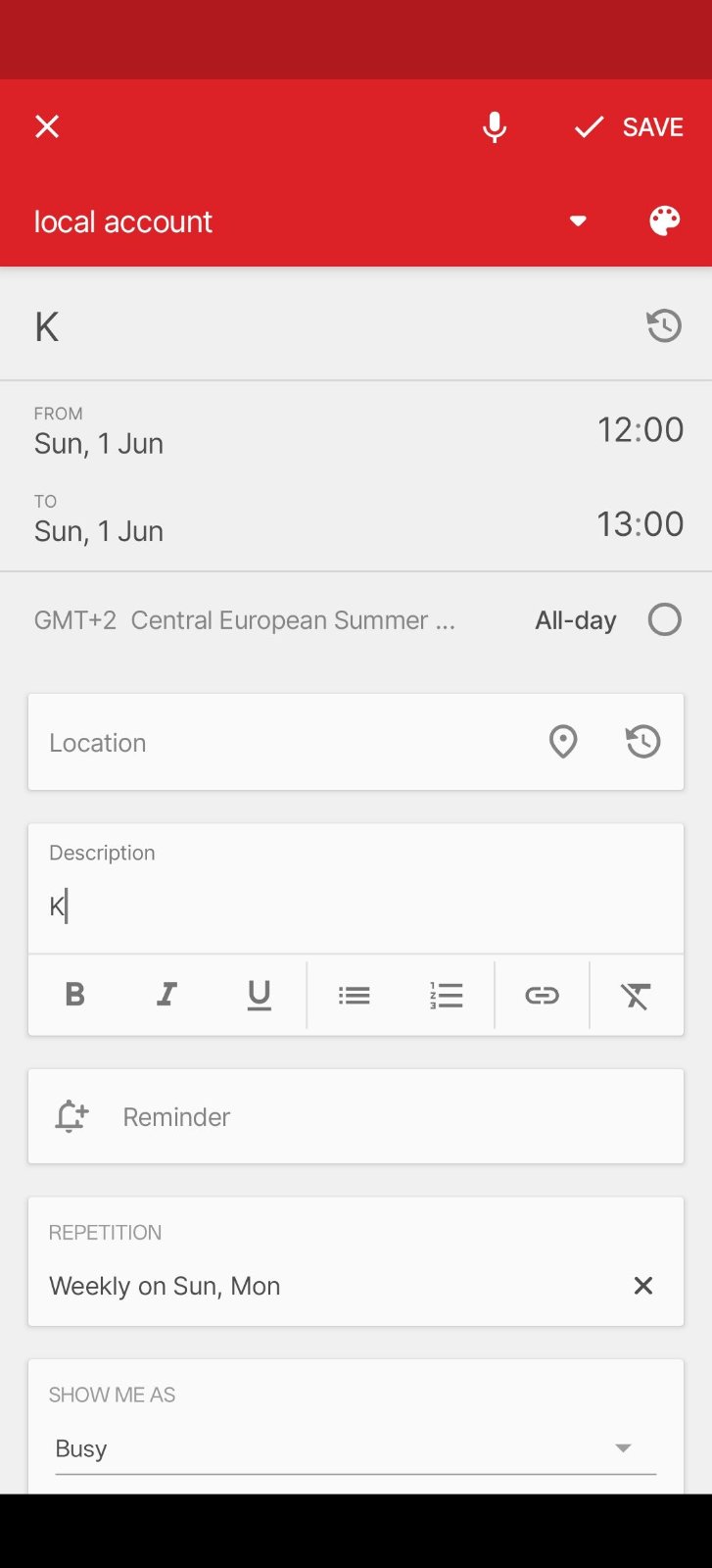This screenshot has height=1568, width=712.
Task: Apply italic formatting to the description
Action: [166, 996]
